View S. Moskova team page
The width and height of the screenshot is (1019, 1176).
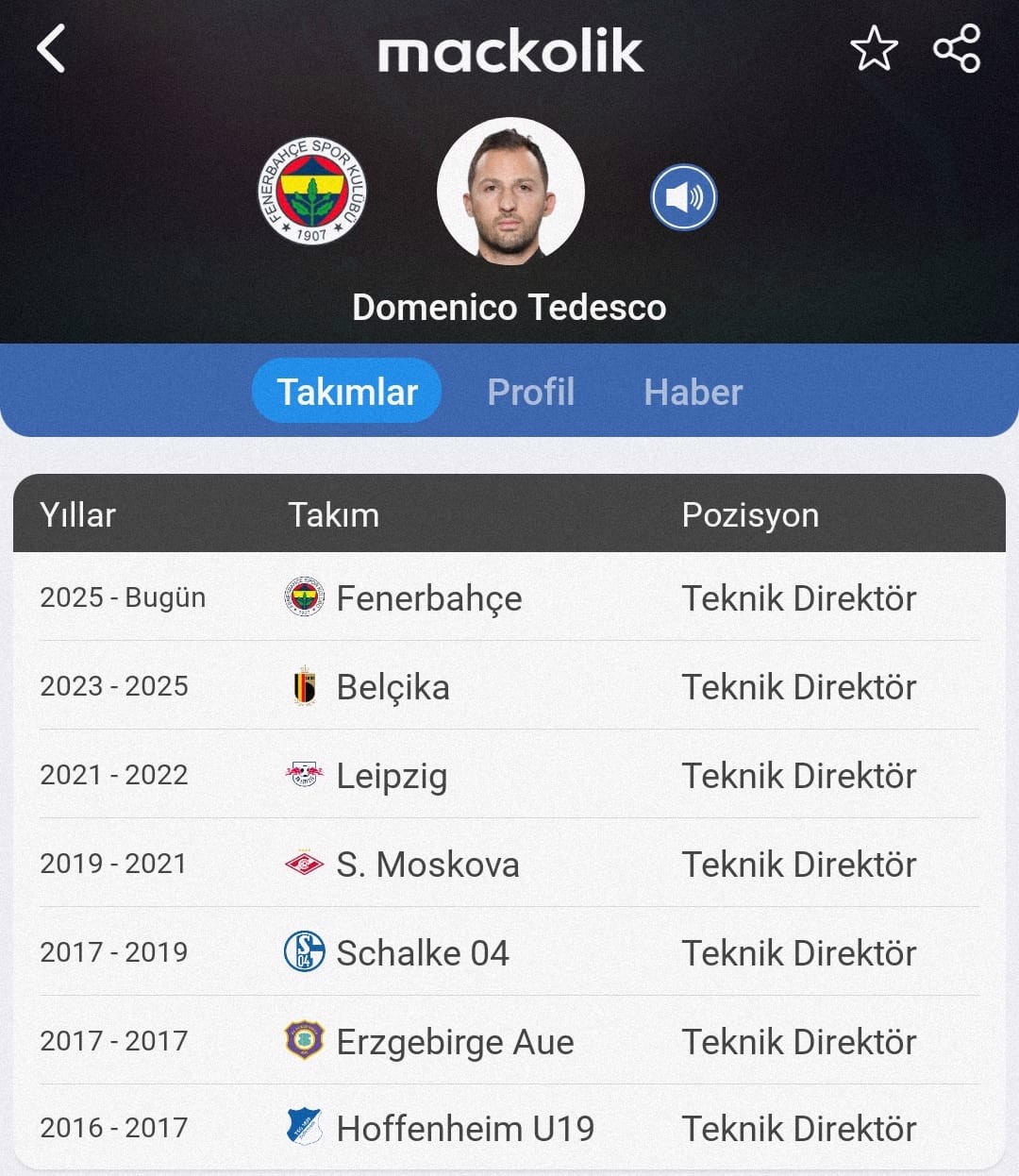[x=426, y=865]
